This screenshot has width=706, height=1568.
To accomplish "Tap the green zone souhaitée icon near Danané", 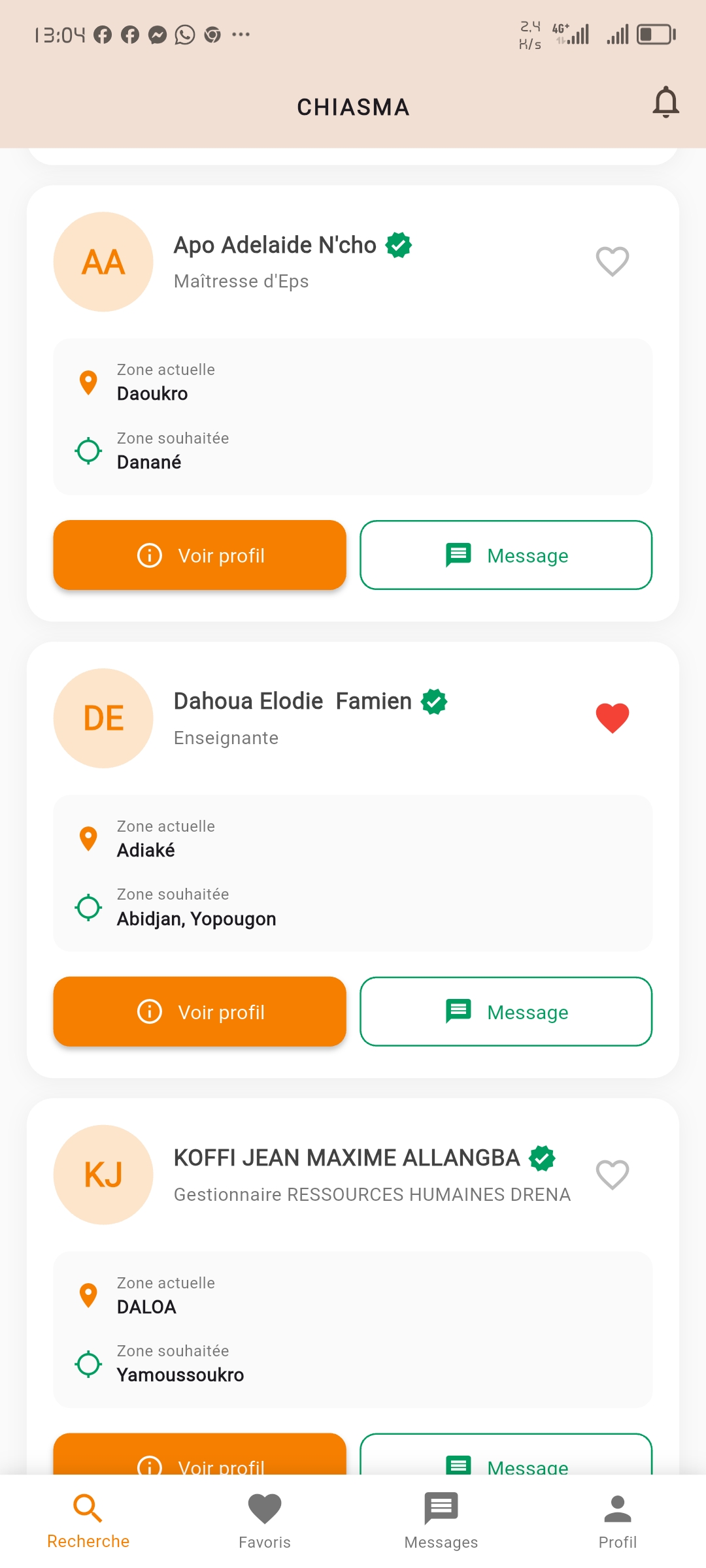I will point(88,450).
